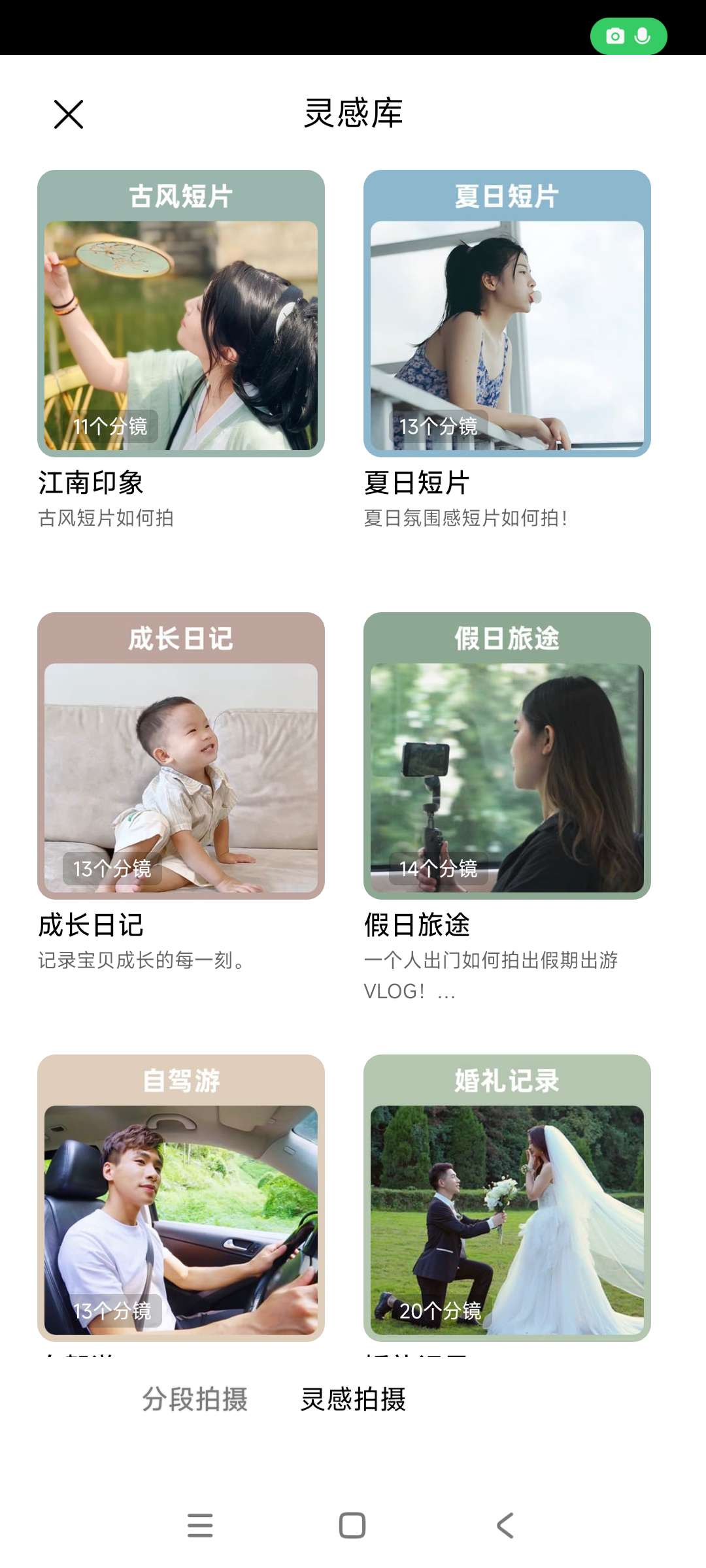Open the 婚礼记录 template card

click(507, 1198)
